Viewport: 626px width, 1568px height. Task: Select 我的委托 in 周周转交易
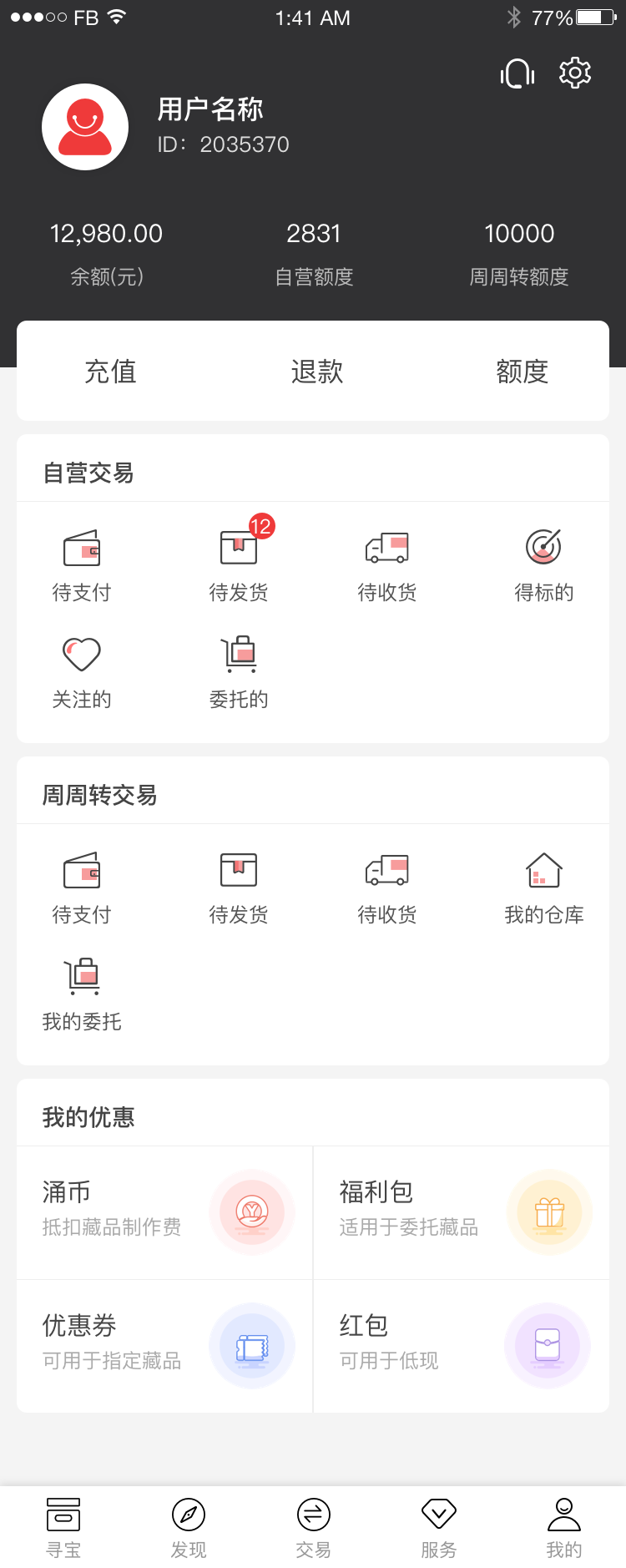click(81, 992)
